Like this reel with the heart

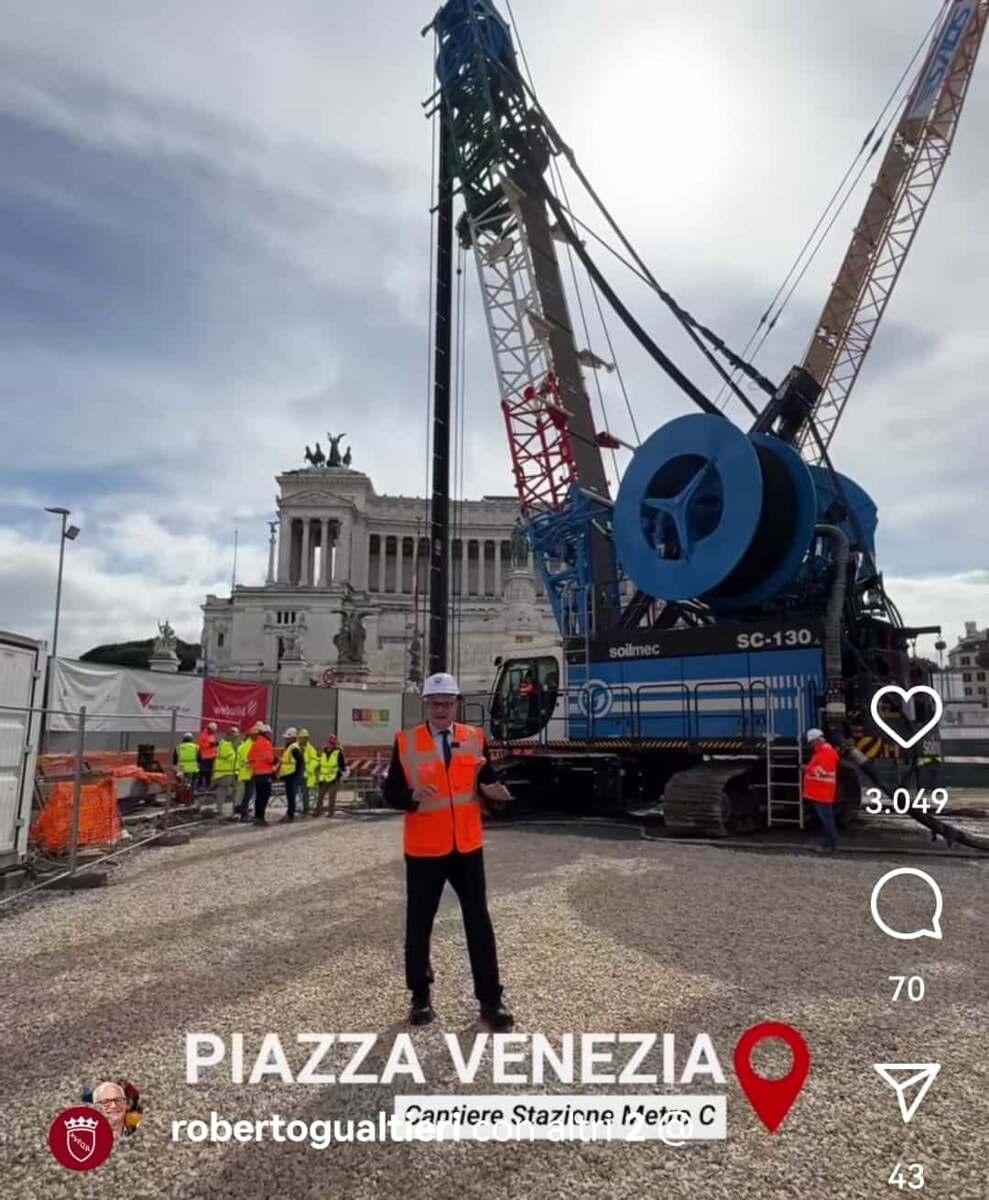click(x=906, y=715)
